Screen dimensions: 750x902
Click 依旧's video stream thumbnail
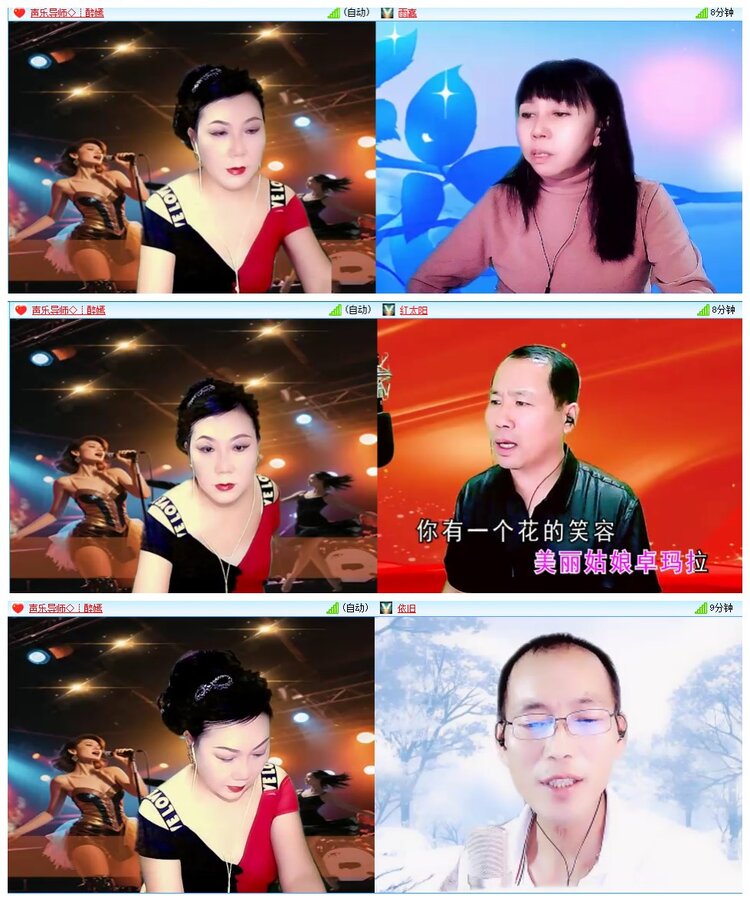[560, 755]
